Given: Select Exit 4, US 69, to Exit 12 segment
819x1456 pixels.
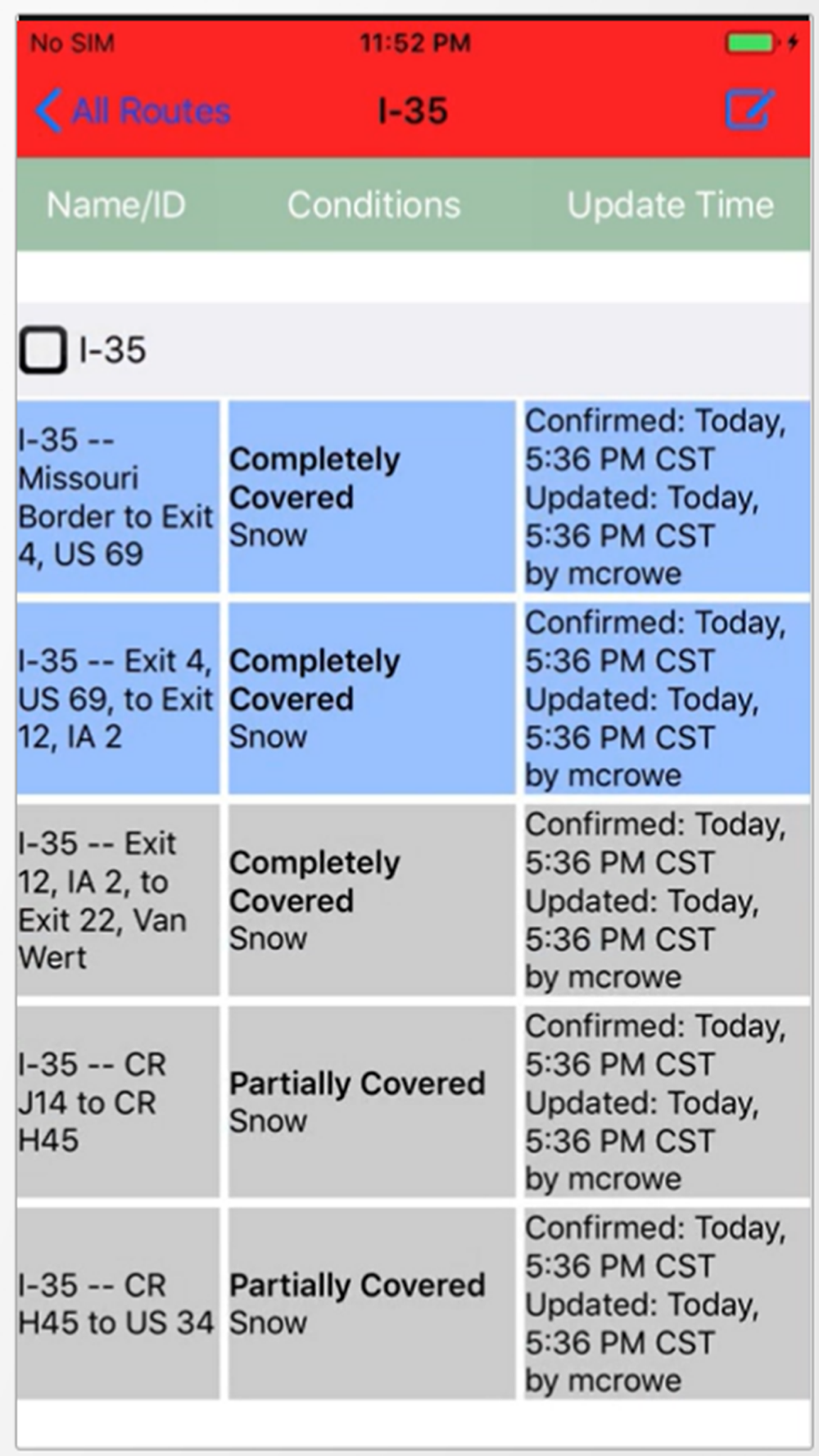Looking at the screenshot, I should 117,699.
